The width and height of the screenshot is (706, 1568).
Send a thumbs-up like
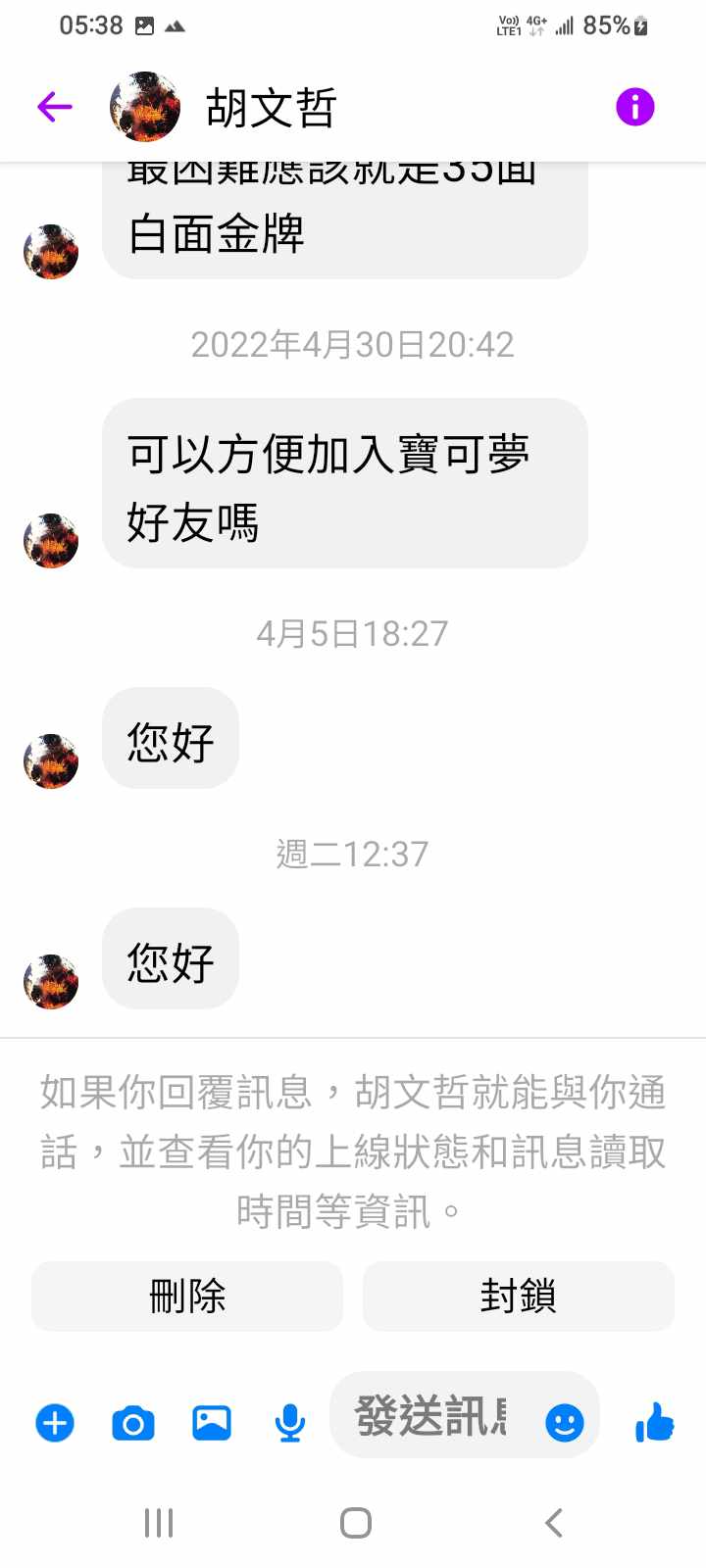pyautogui.click(x=654, y=1422)
